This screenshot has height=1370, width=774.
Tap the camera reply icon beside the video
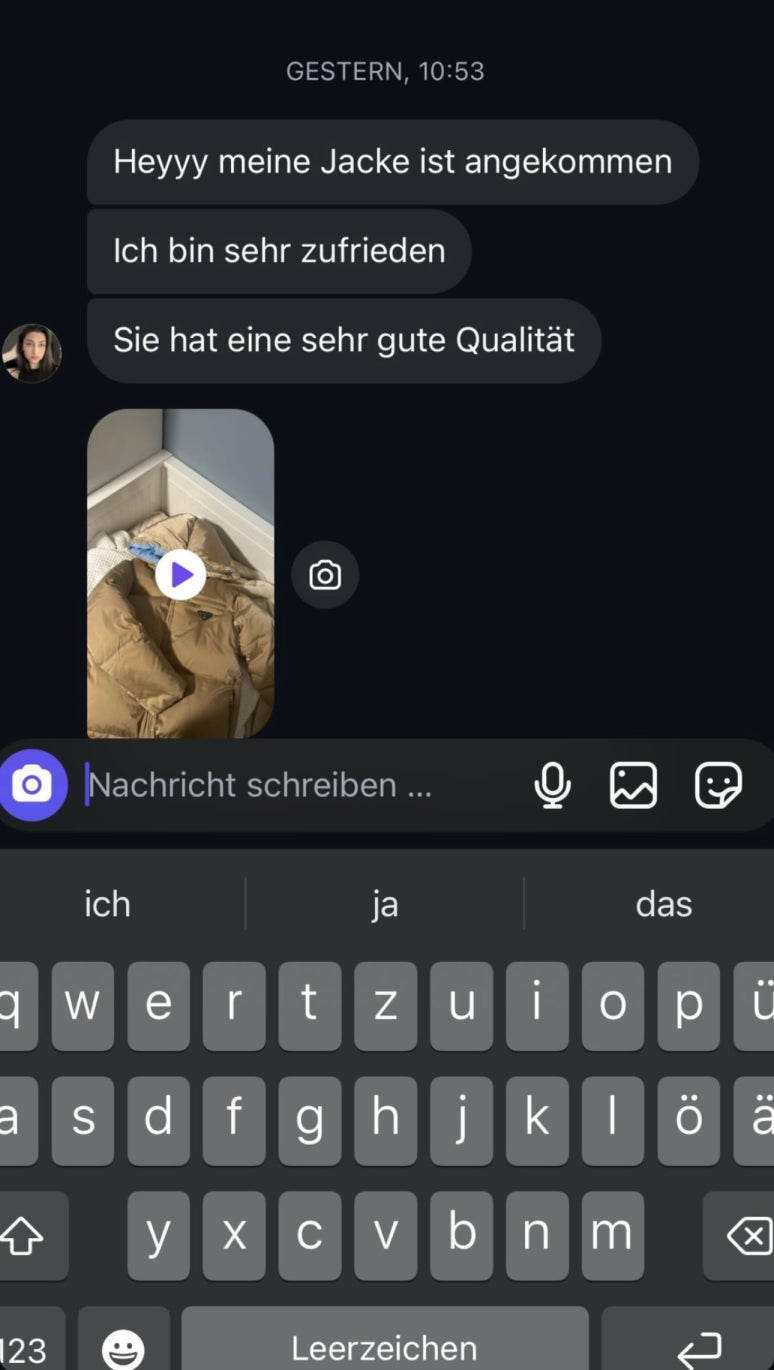325,575
